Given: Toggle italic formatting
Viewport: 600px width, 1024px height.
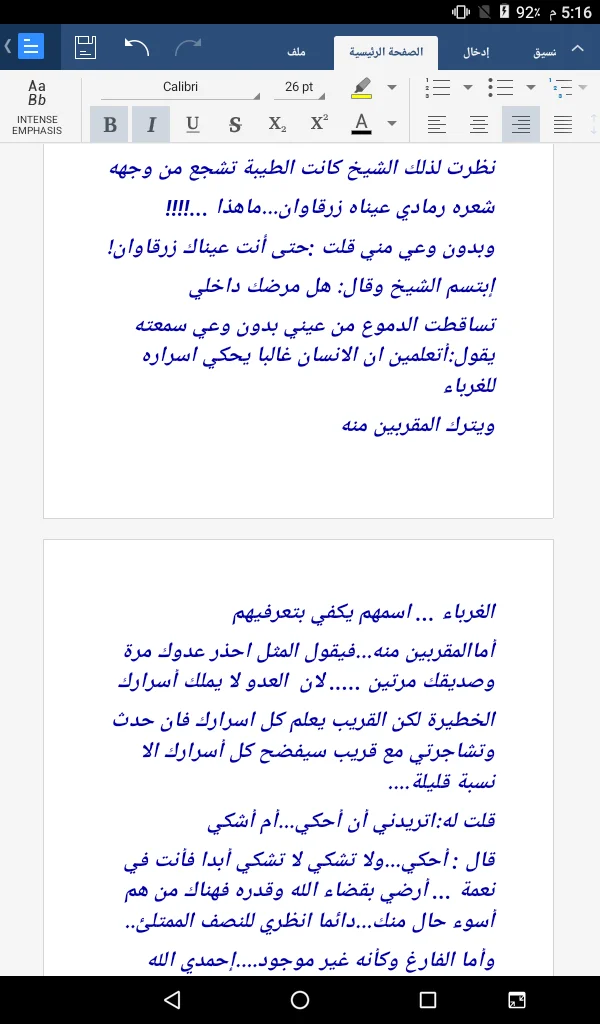Looking at the screenshot, I should coord(151,125).
